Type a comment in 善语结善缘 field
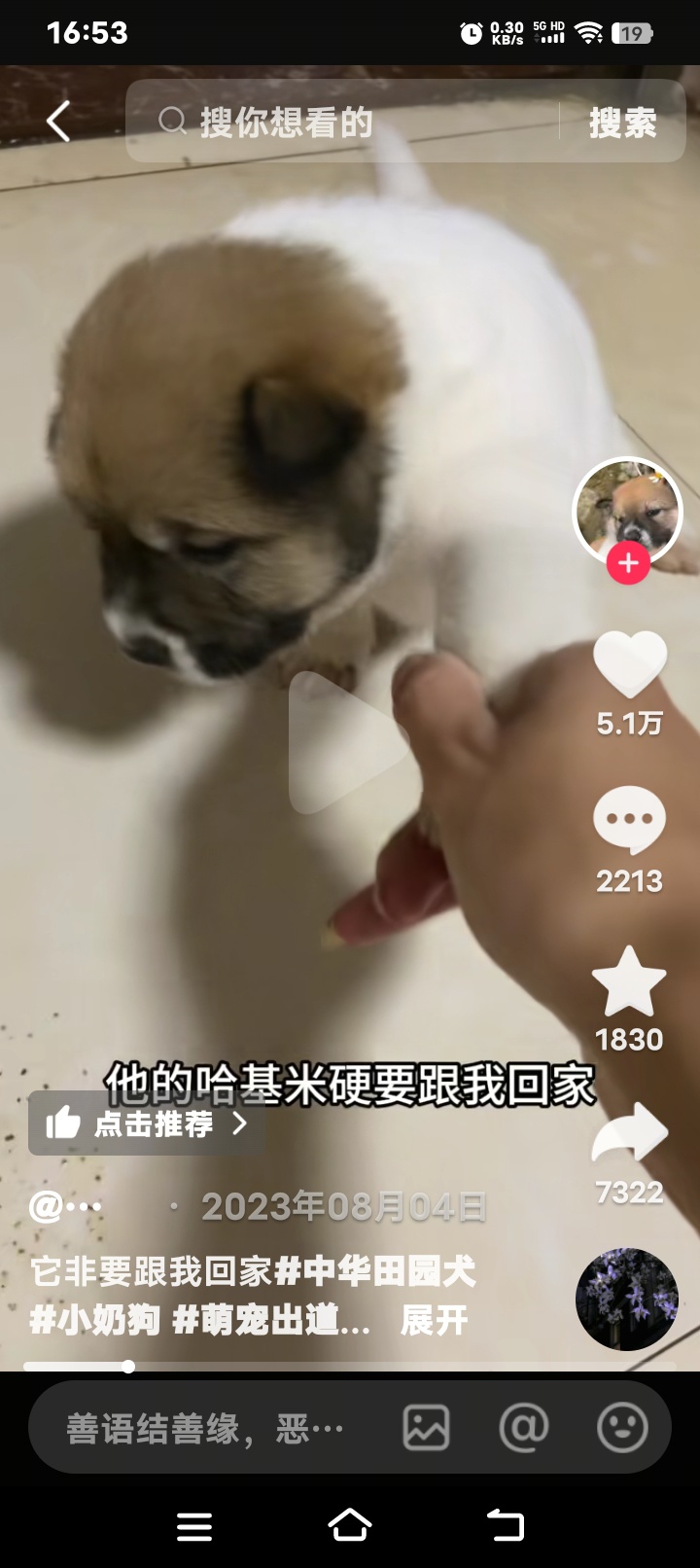 [204, 1428]
